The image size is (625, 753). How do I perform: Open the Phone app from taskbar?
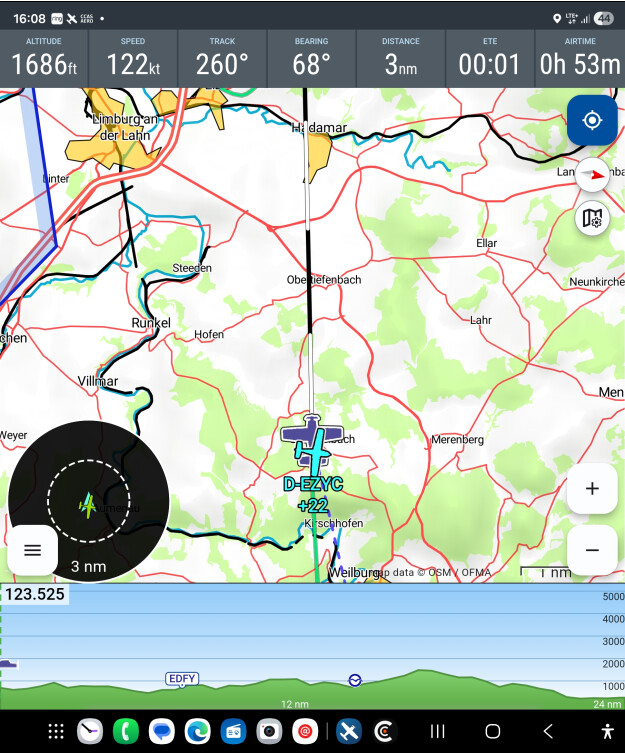pyautogui.click(x=126, y=731)
